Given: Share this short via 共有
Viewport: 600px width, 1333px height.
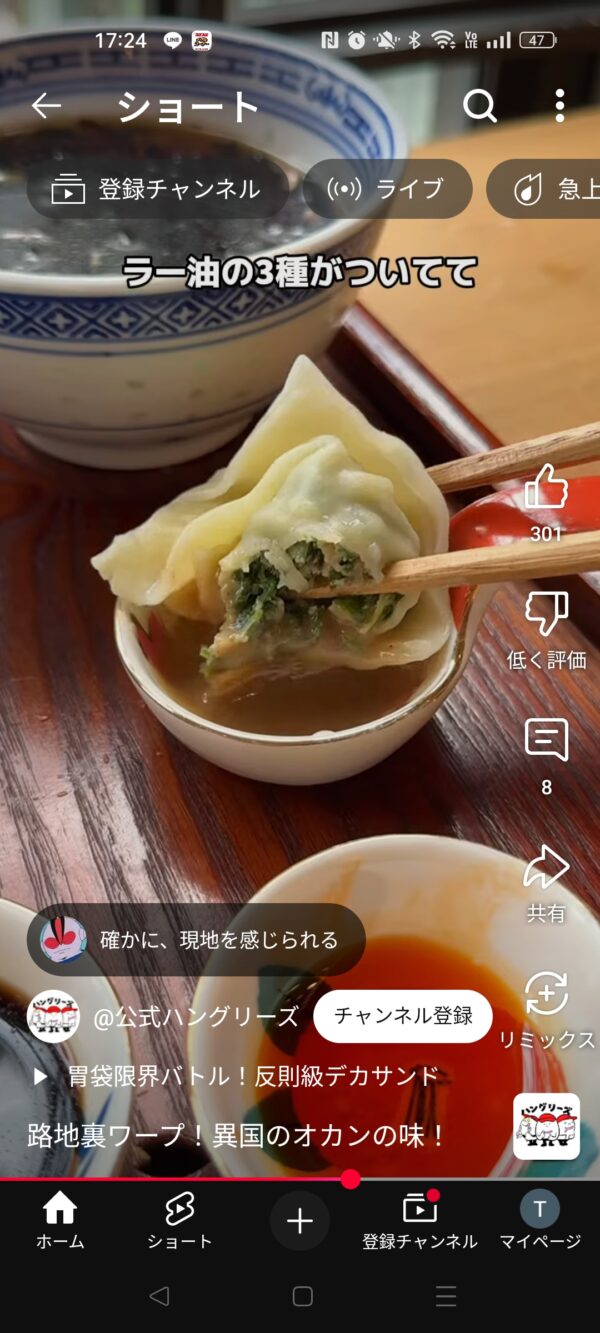Looking at the screenshot, I should (x=546, y=868).
